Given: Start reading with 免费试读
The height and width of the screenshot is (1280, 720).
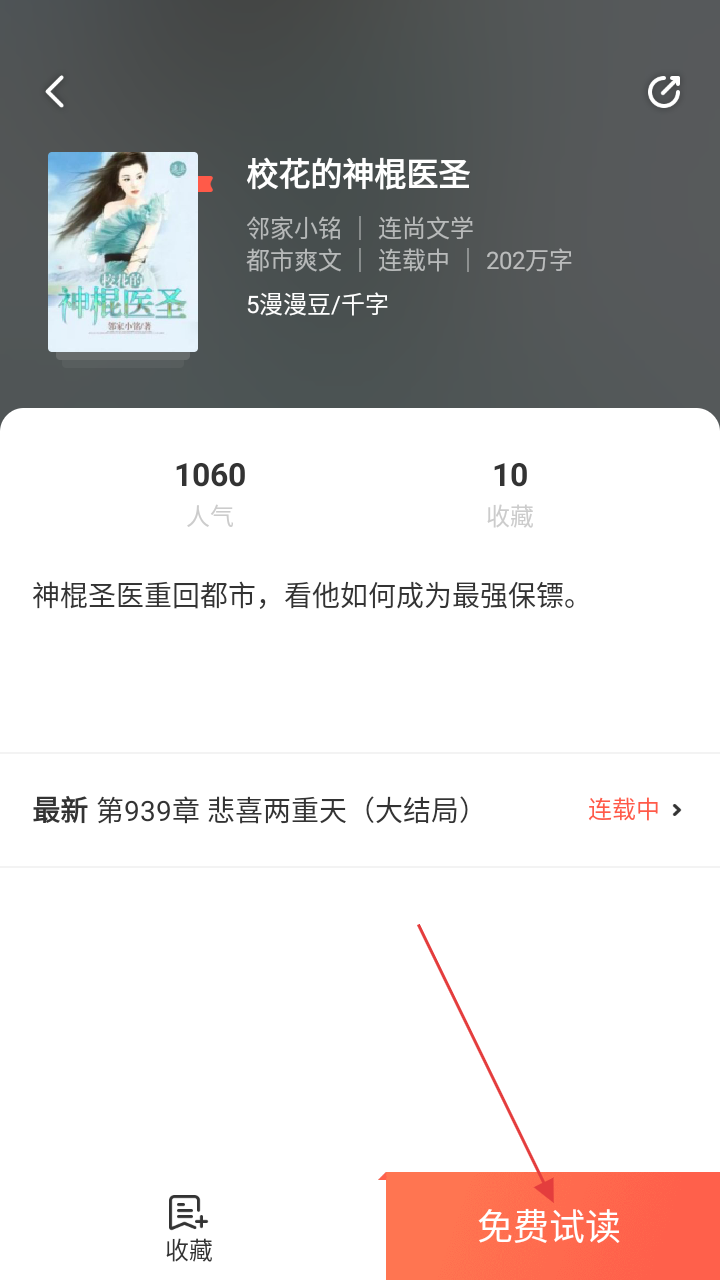Looking at the screenshot, I should coord(552,1227).
